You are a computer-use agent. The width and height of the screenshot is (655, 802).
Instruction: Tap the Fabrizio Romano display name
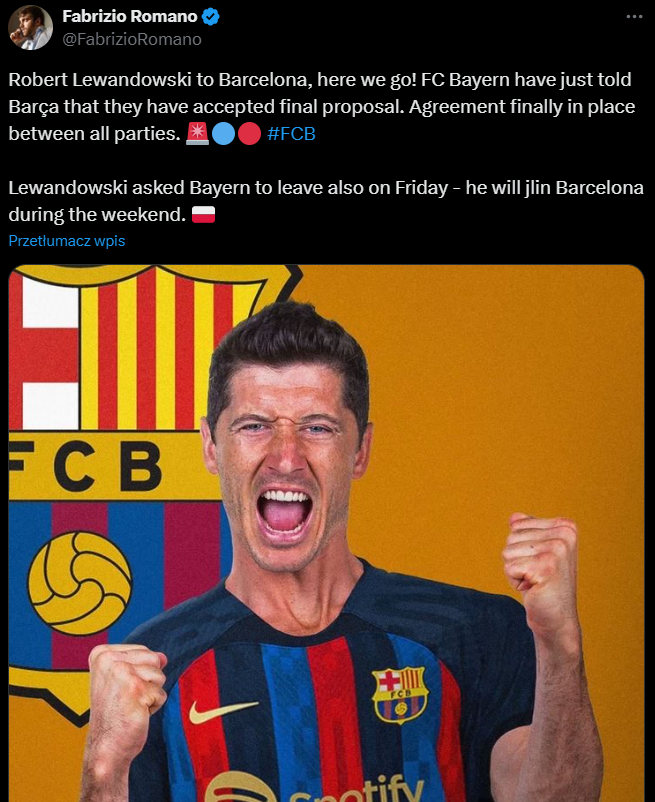tap(129, 17)
